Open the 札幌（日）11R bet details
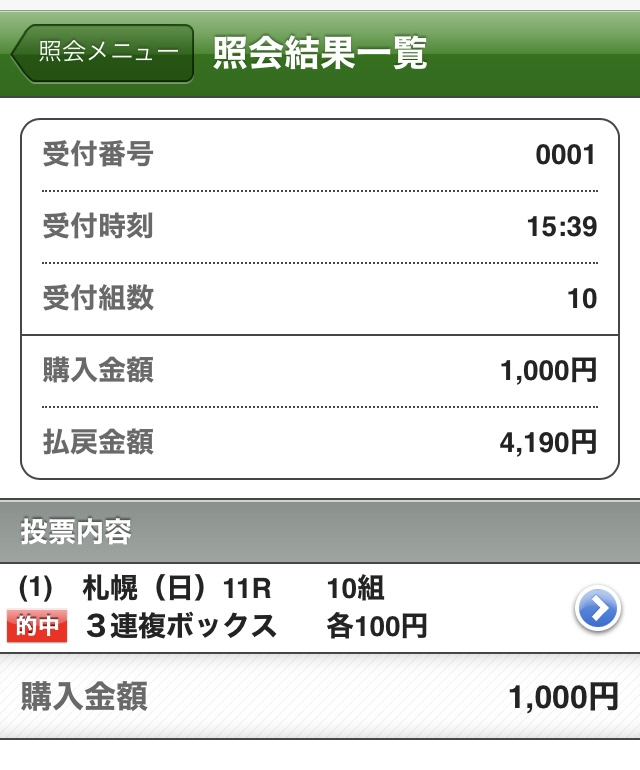The width and height of the screenshot is (640, 770). pos(598,609)
